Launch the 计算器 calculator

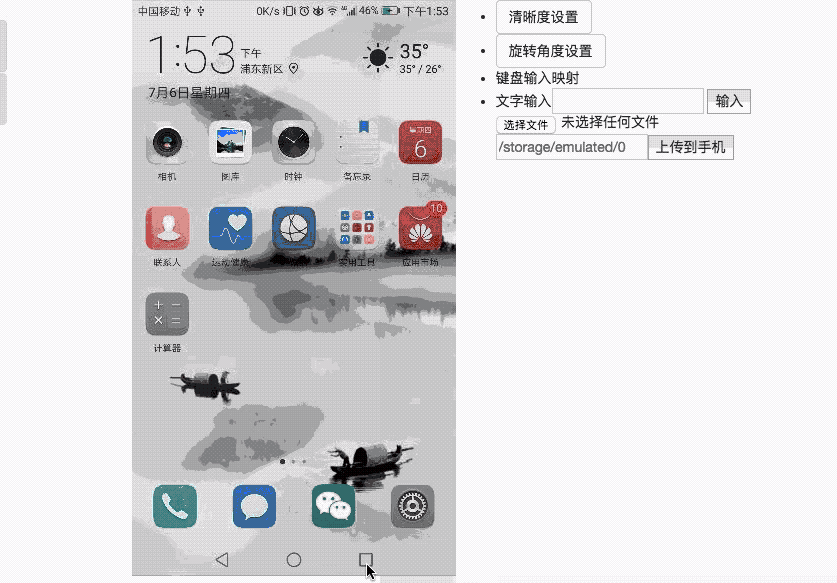(x=167, y=314)
